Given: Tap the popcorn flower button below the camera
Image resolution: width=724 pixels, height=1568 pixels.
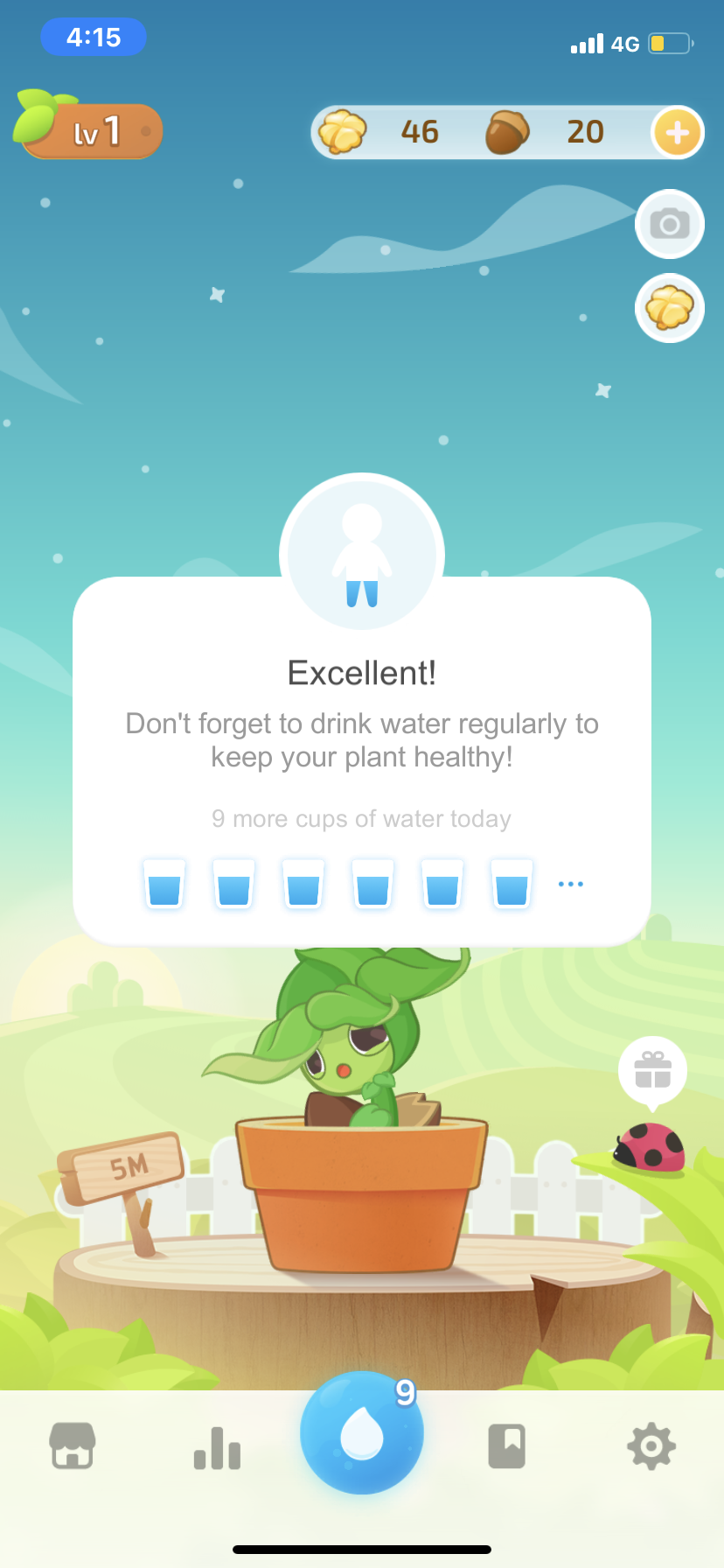Looking at the screenshot, I should [670, 308].
